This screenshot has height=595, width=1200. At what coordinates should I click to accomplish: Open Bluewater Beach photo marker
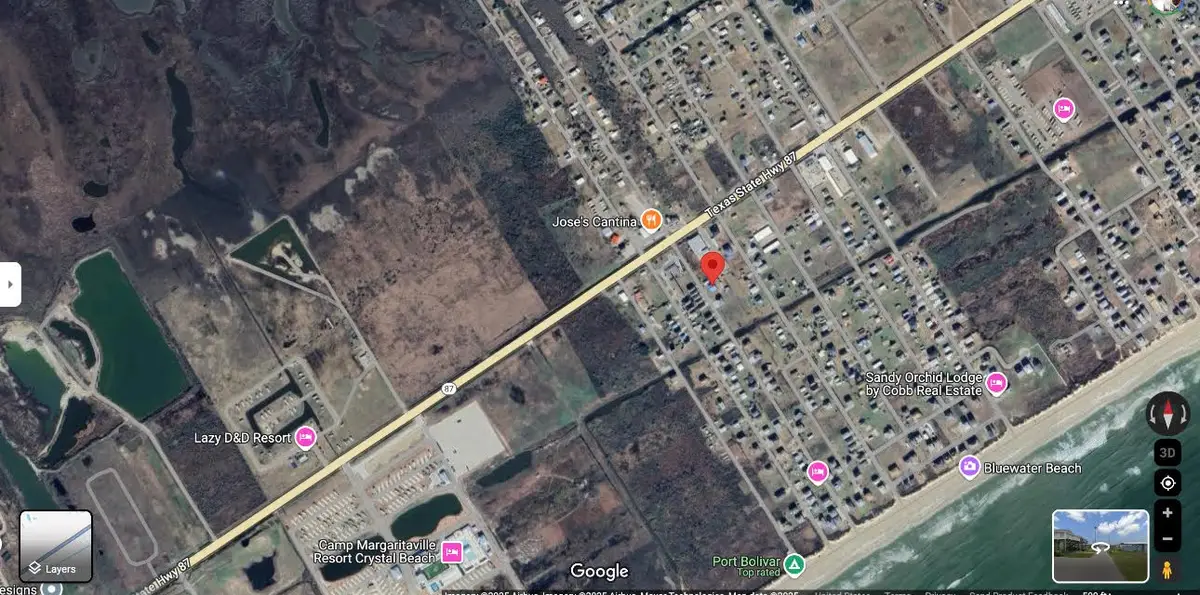click(969, 467)
